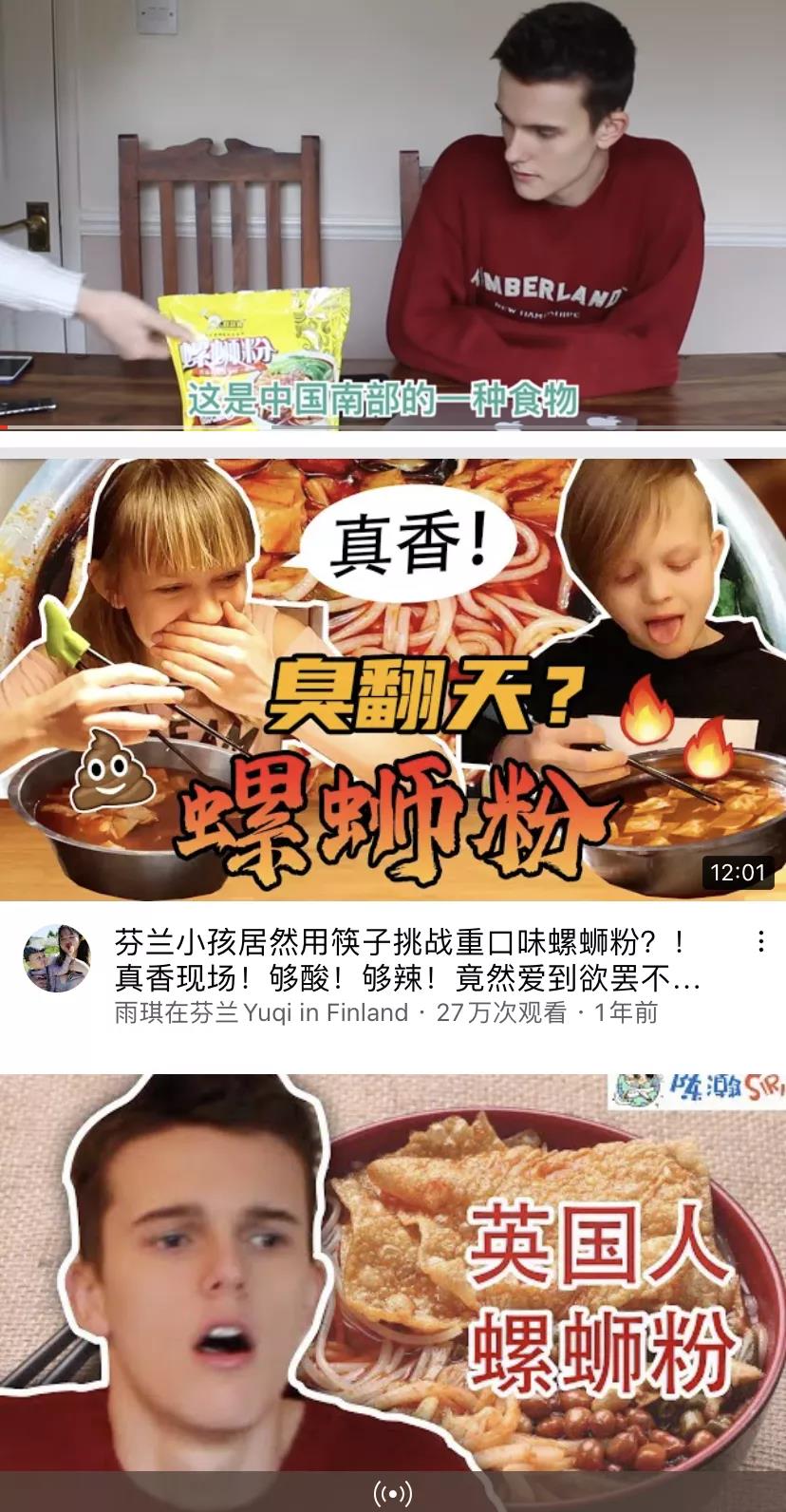Viewport: 786px width, 1512px height.
Task: Open the 臭翻天 螺蛳粉 video thumbnail
Action: (x=393, y=679)
